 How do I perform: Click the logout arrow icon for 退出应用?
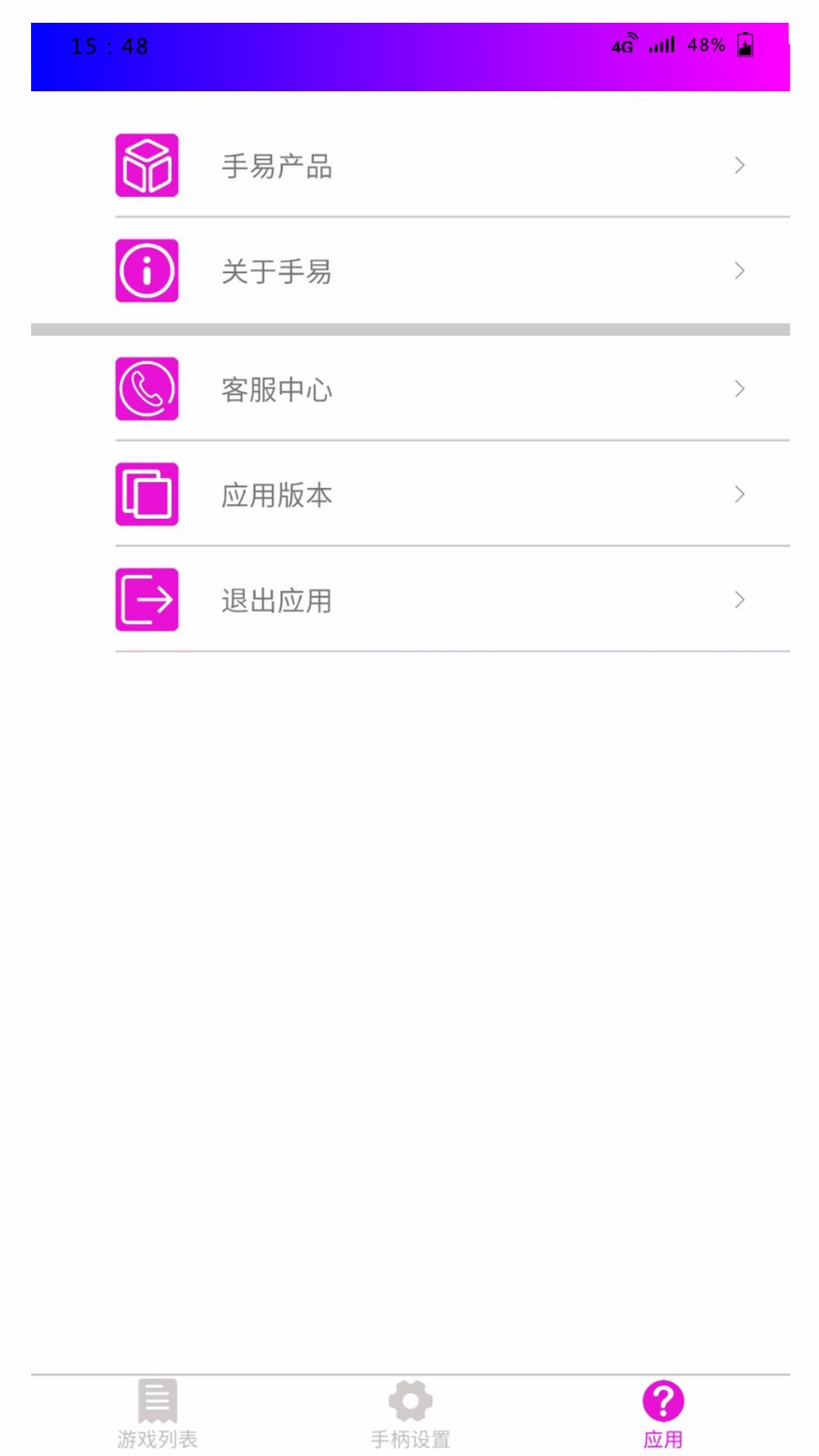(x=146, y=600)
